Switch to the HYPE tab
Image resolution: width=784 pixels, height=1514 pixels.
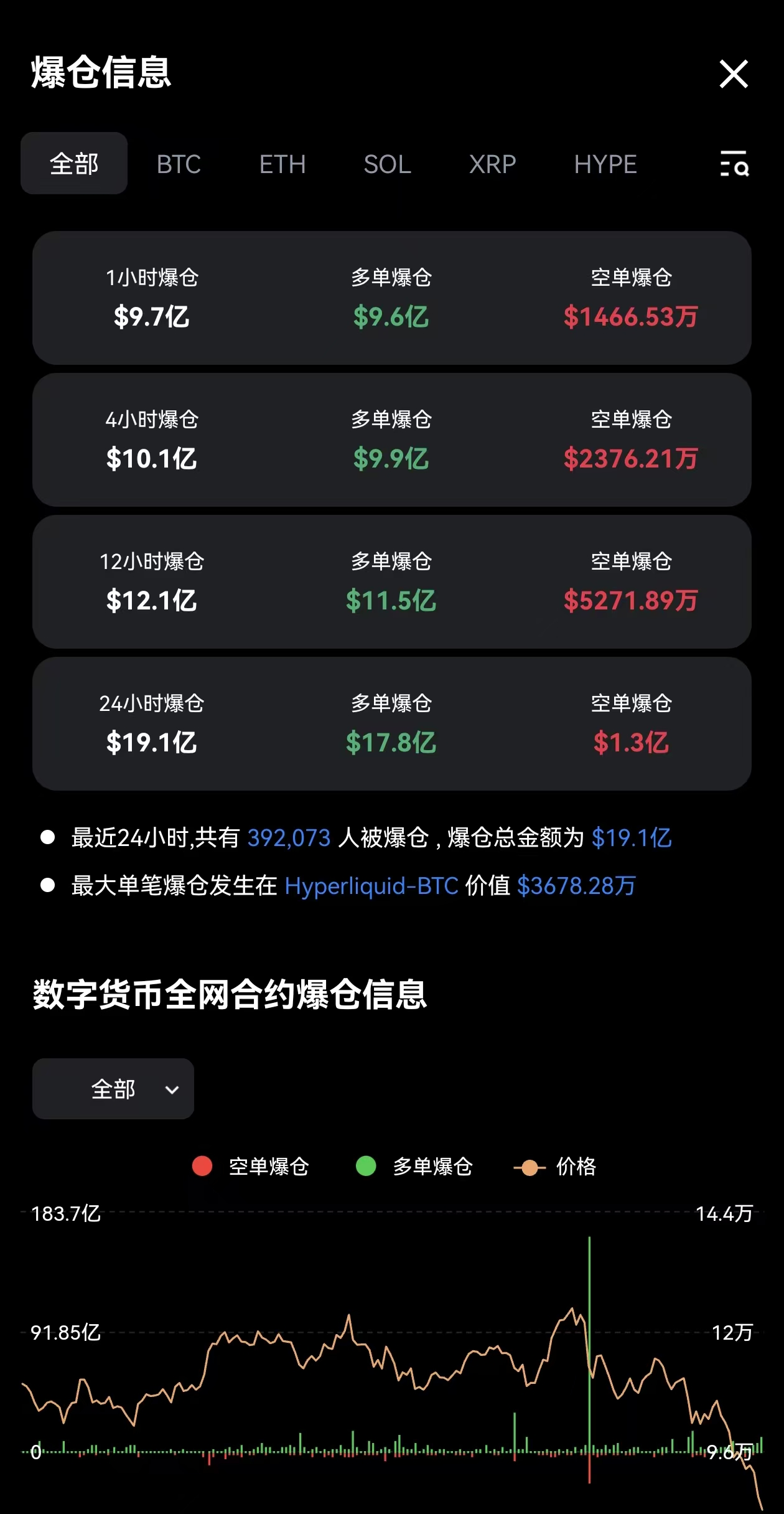click(605, 164)
